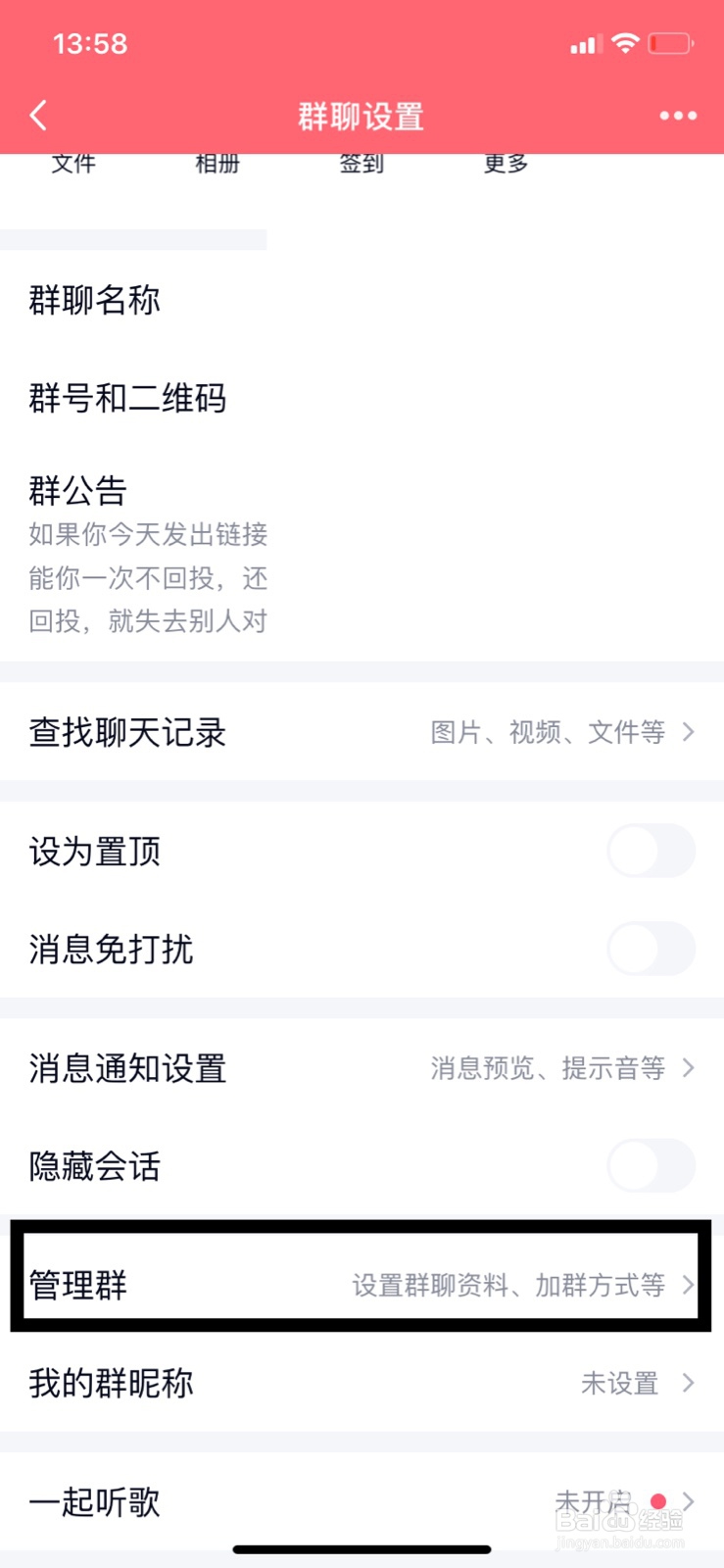Open 查找聊天记录 to search chat history
This screenshot has width=724, height=1568.
pos(127,732)
